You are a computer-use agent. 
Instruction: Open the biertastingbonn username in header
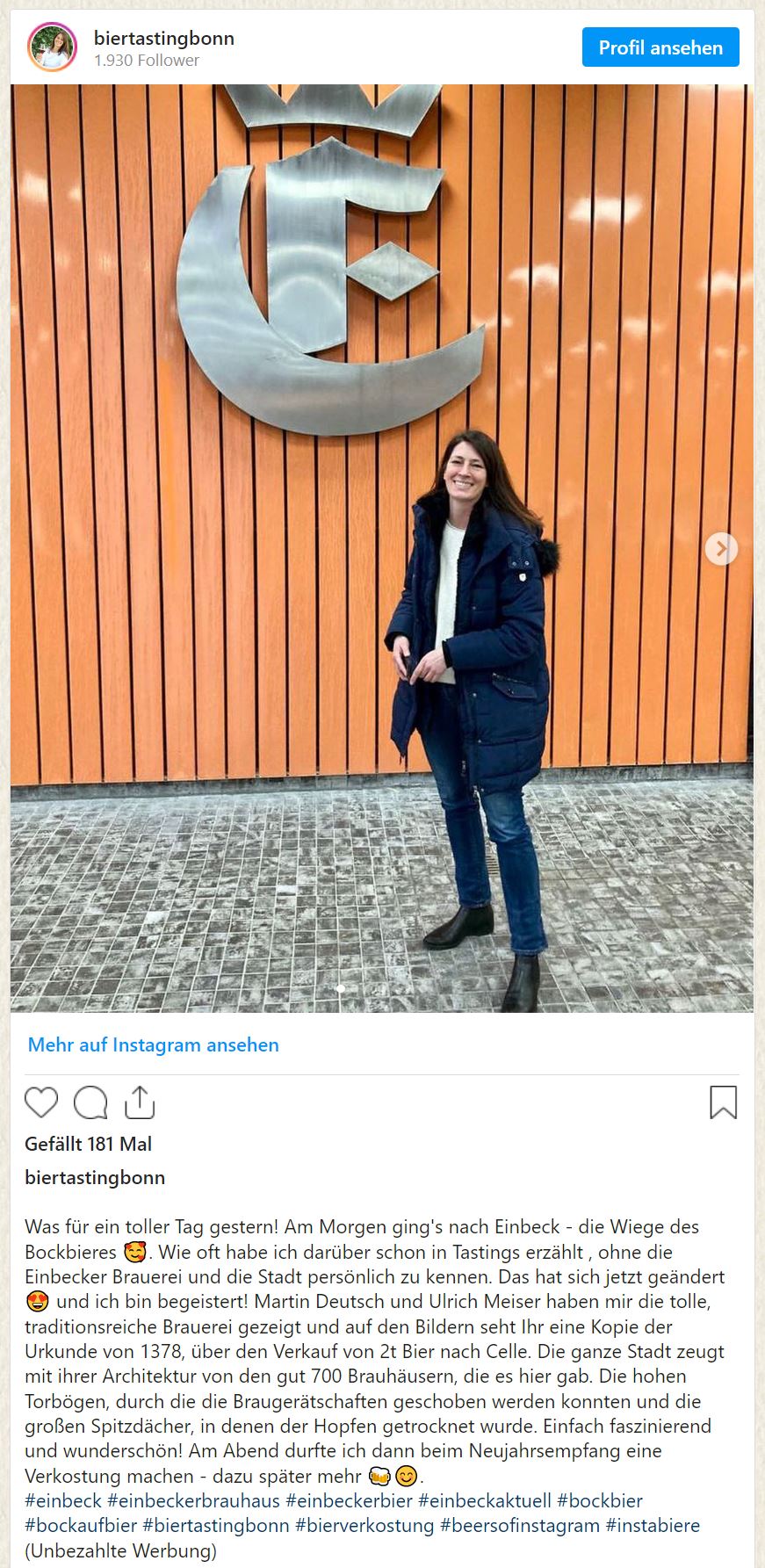point(163,39)
